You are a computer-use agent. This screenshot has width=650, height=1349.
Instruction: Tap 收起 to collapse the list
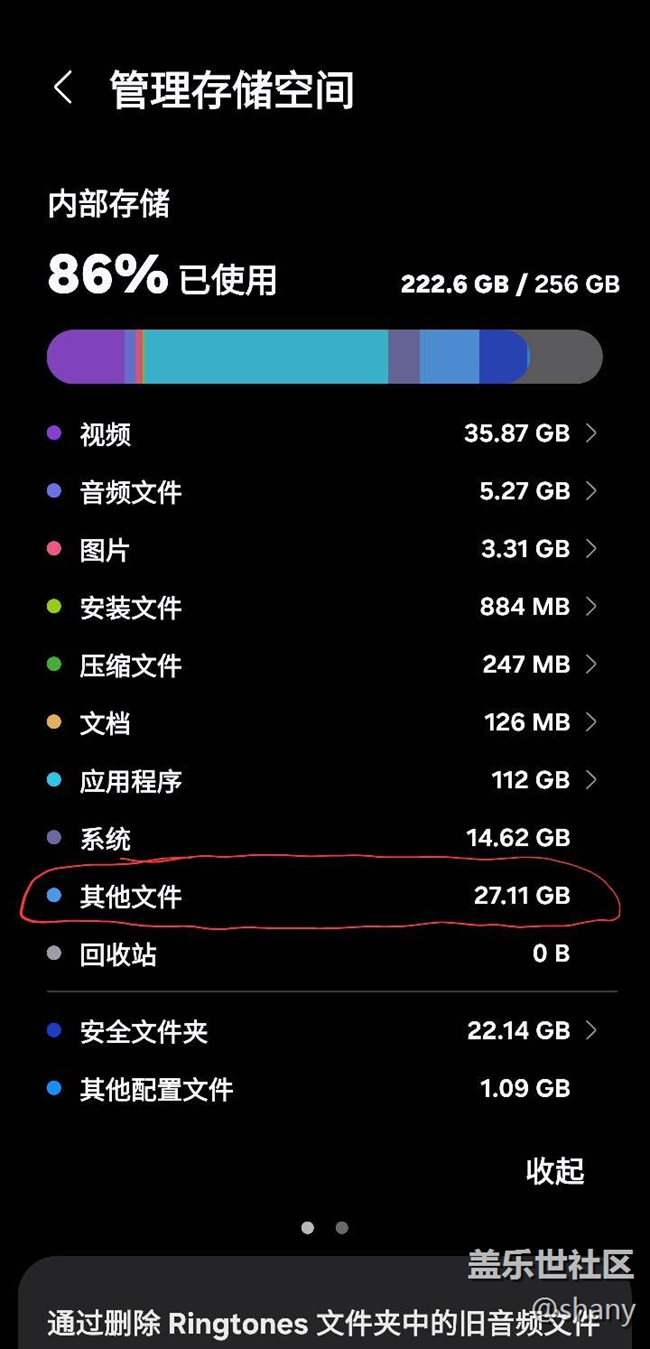[x=555, y=1171]
